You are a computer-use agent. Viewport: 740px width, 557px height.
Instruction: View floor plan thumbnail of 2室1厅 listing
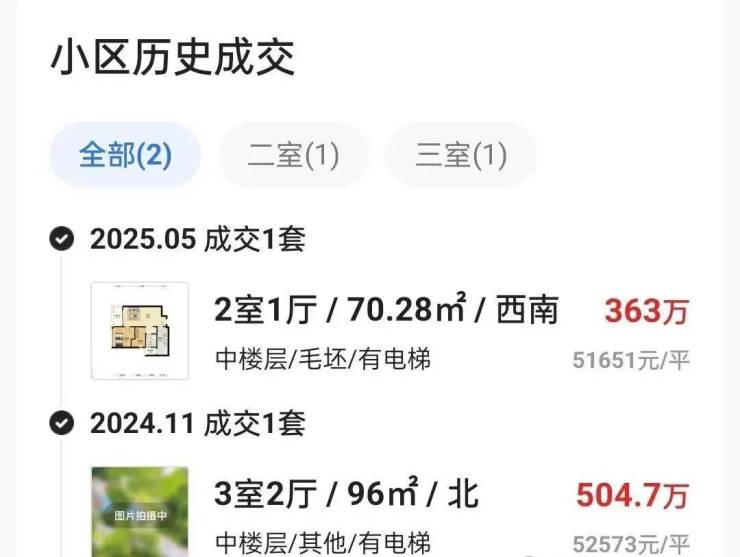point(140,331)
